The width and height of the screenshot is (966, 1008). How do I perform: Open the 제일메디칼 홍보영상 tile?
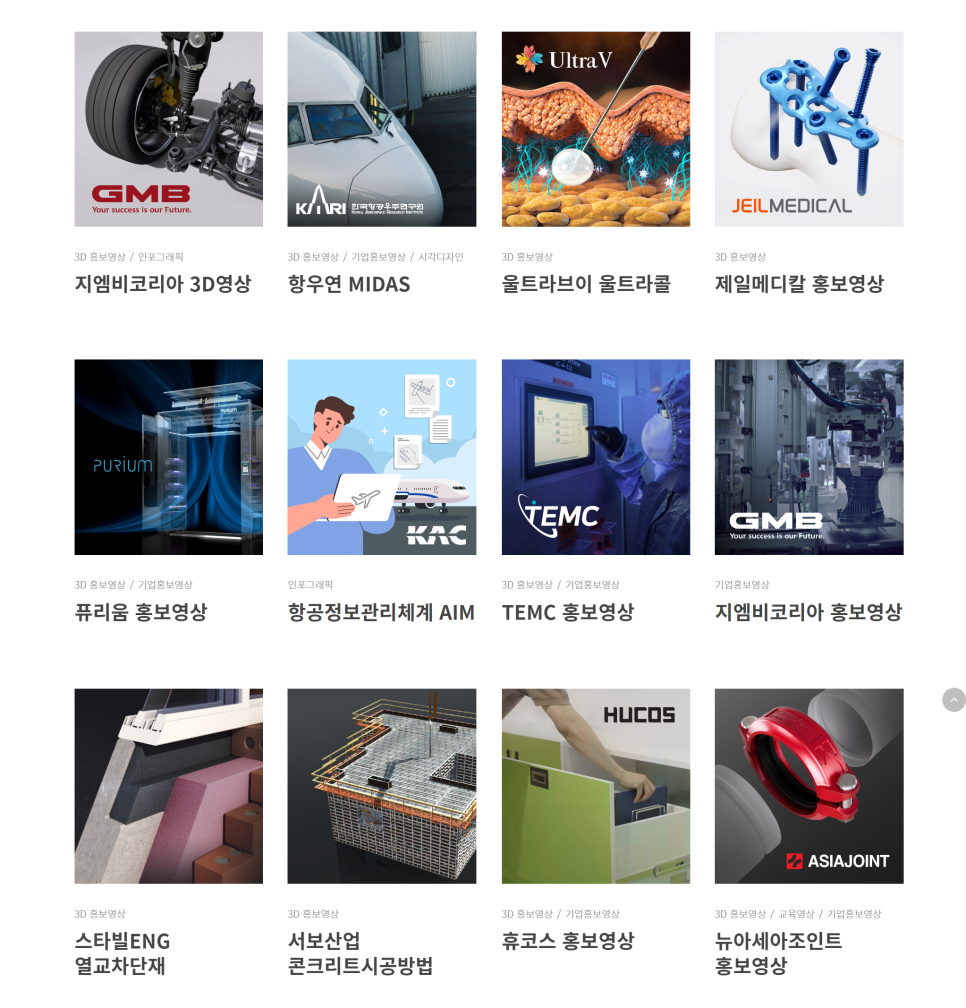pos(808,129)
